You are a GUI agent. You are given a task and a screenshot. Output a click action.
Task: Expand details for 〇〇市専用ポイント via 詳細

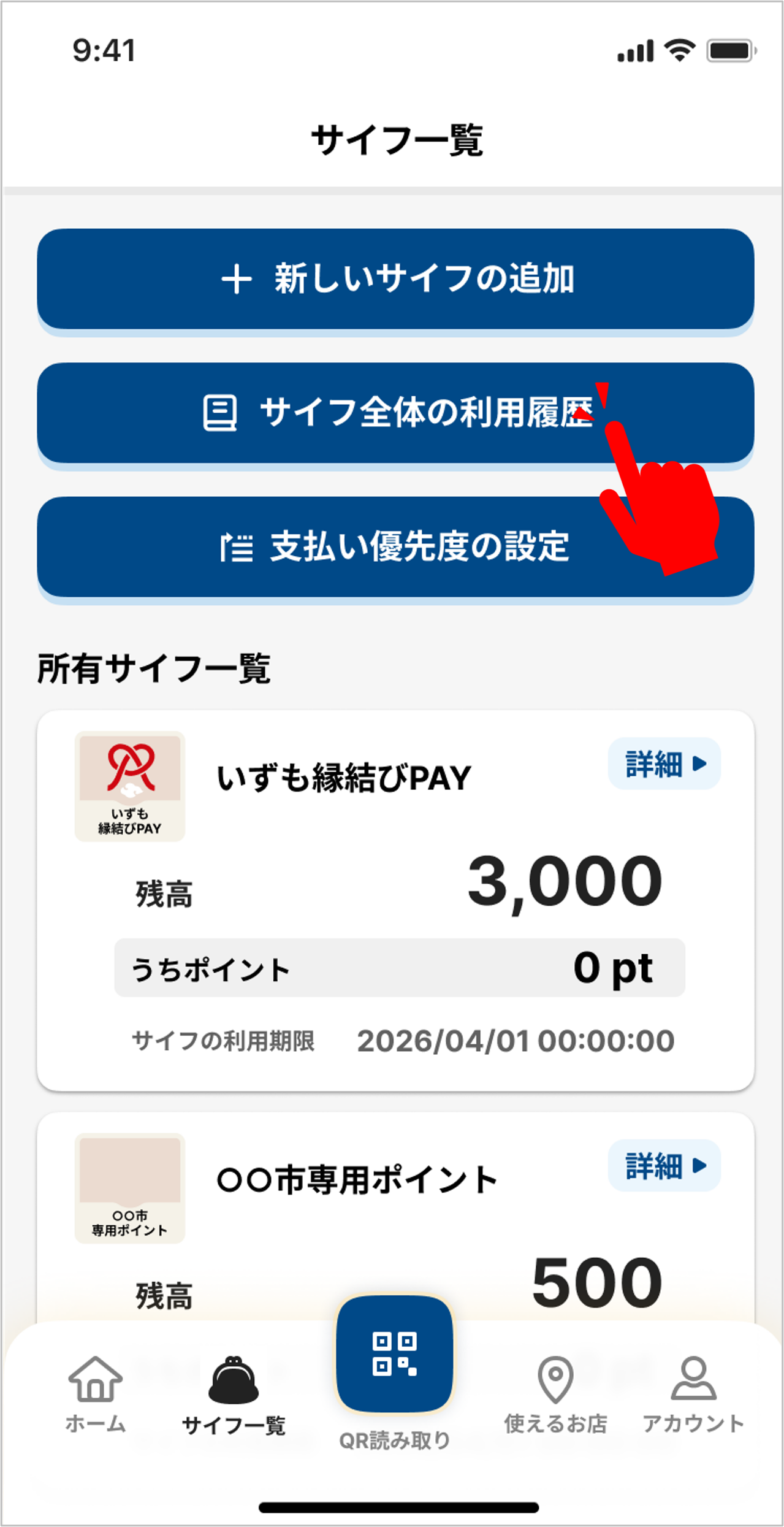click(664, 1165)
